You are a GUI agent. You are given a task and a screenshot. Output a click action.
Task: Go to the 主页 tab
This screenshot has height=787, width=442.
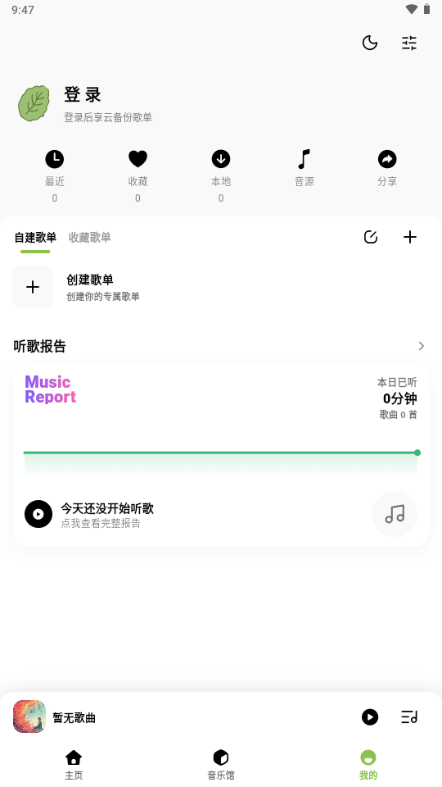pyautogui.click(x=74, y=765)
